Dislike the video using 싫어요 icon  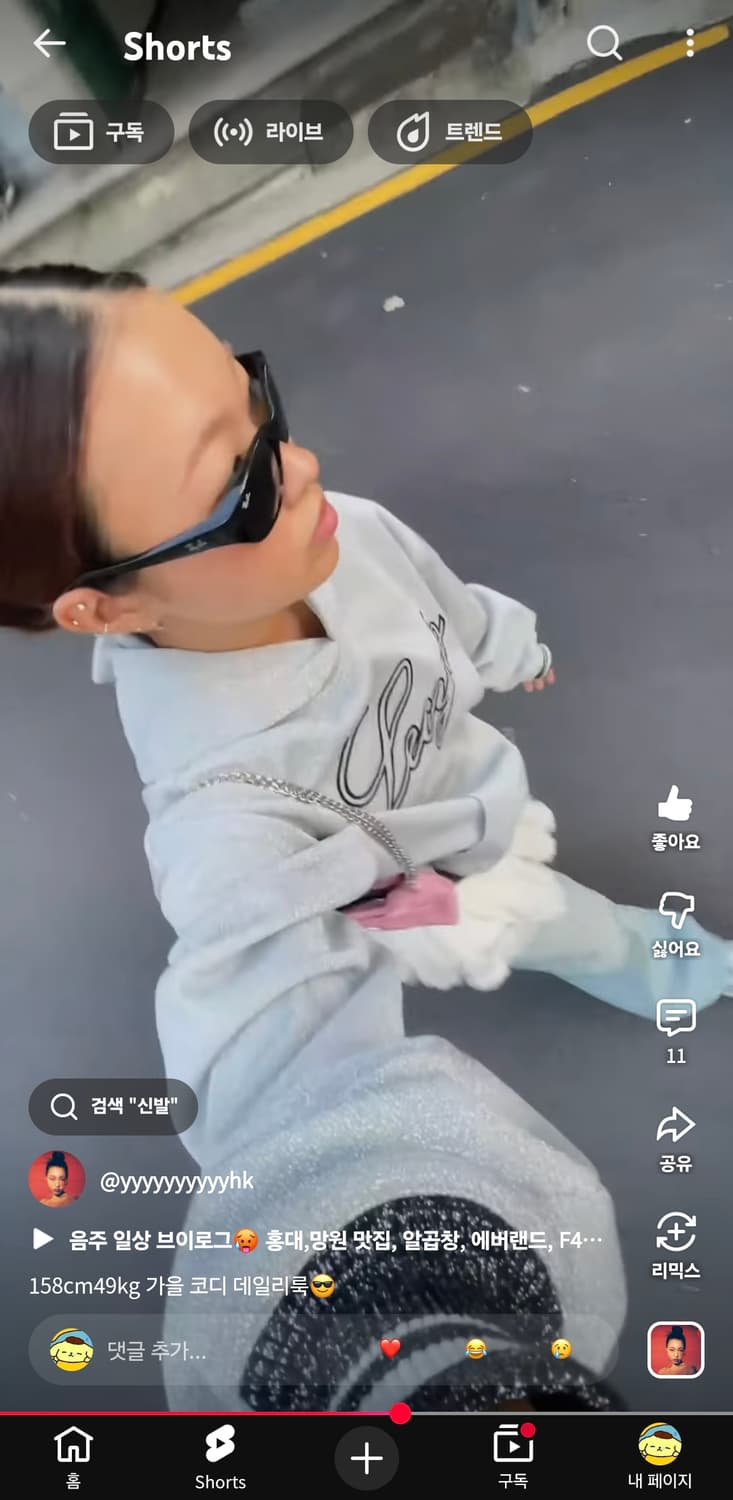coord(676,910)
